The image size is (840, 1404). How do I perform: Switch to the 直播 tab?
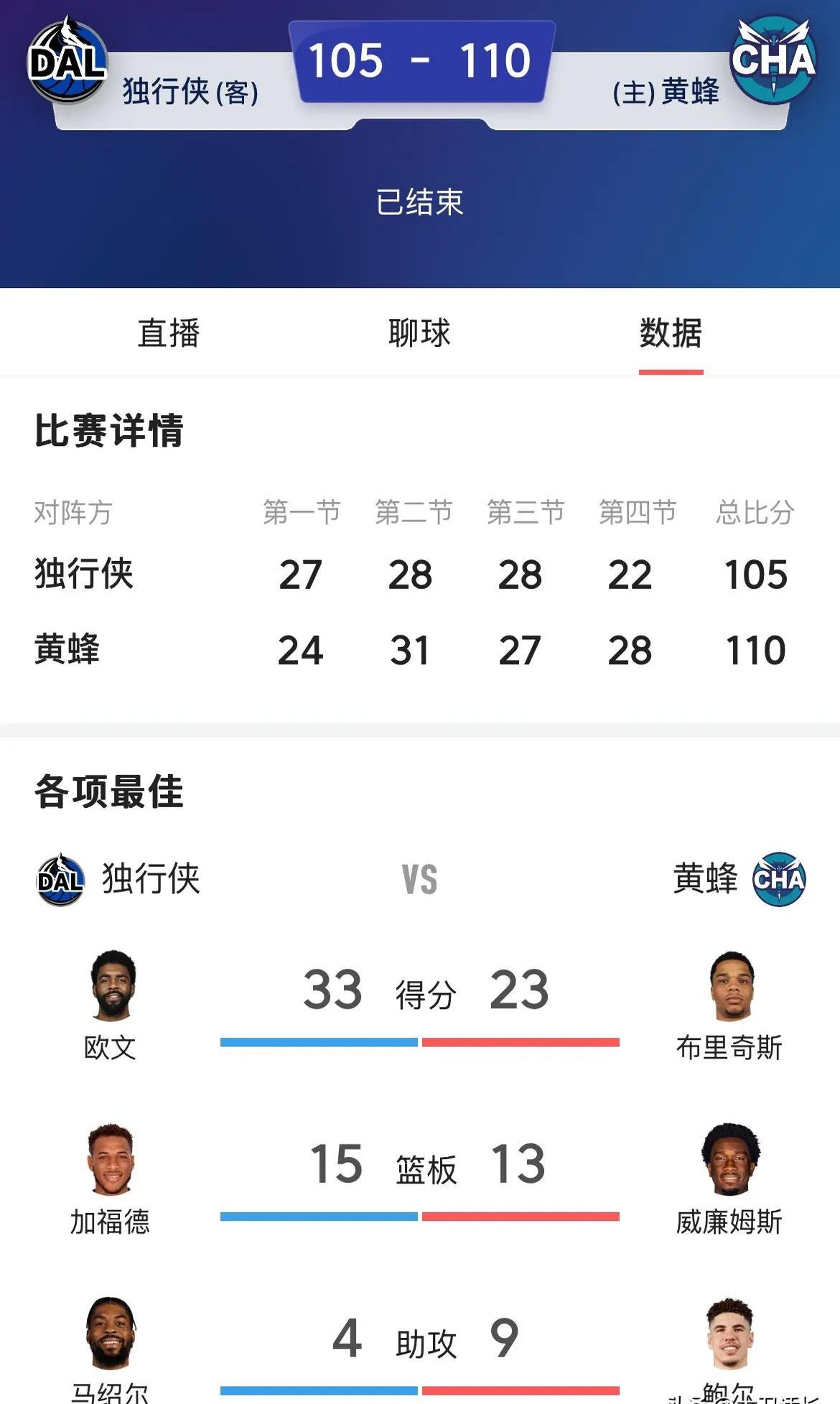pyautogui.click(x=168, y=334)
